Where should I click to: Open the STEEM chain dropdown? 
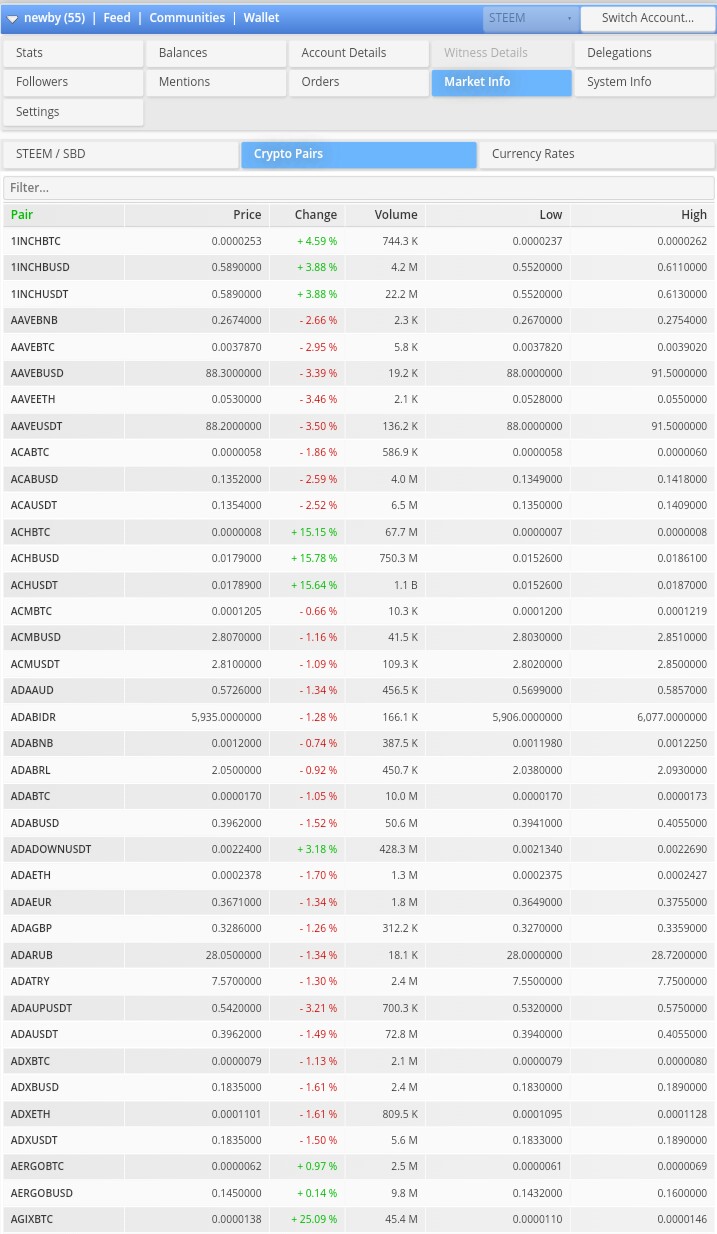(x=530, y=18)
